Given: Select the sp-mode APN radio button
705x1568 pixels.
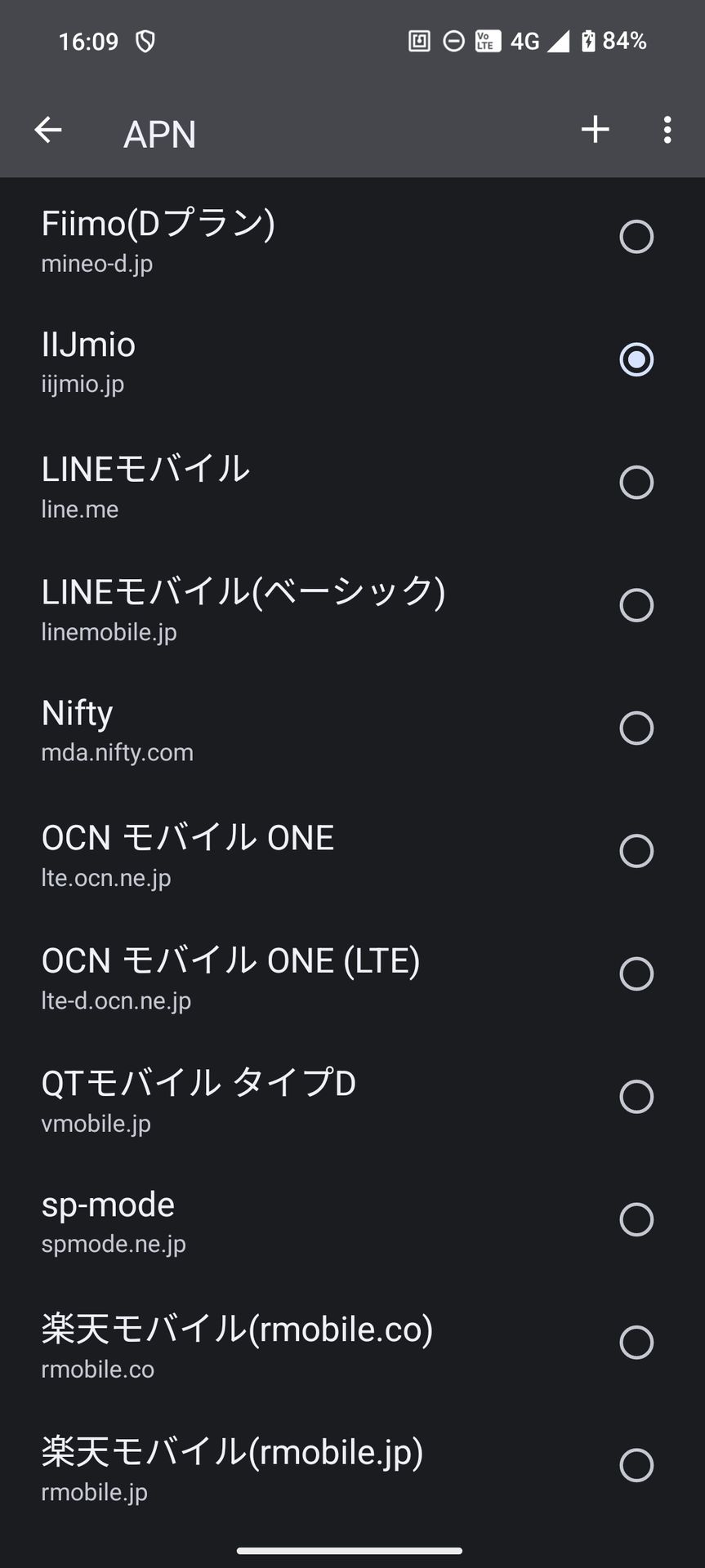Looking at the screenshot, I should [x=637, y=1220].
